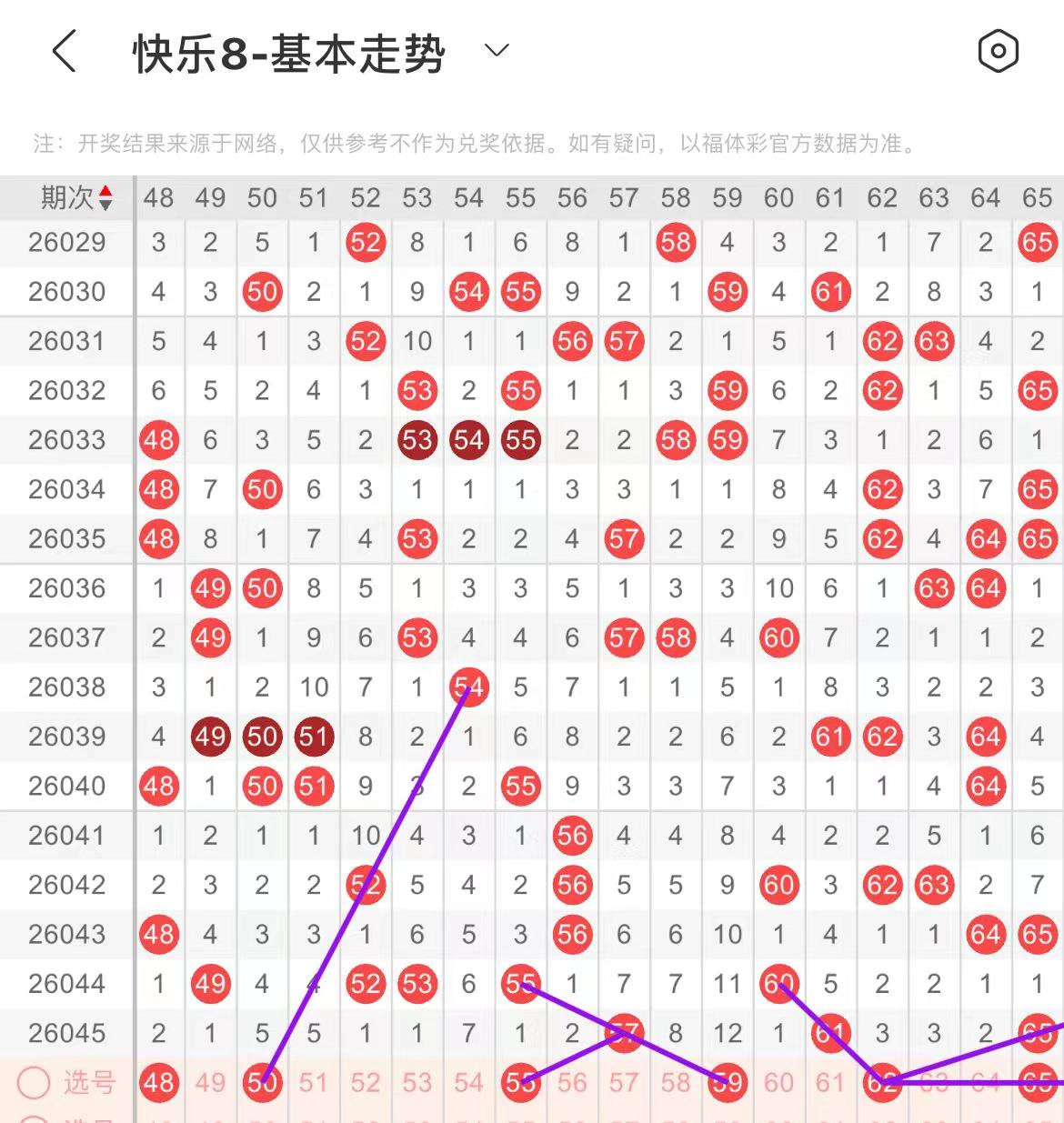Add number 58 in the 选号 row
Image resolution: width=1064 pixels, height=1123 pixels.
coord(676,1082)
